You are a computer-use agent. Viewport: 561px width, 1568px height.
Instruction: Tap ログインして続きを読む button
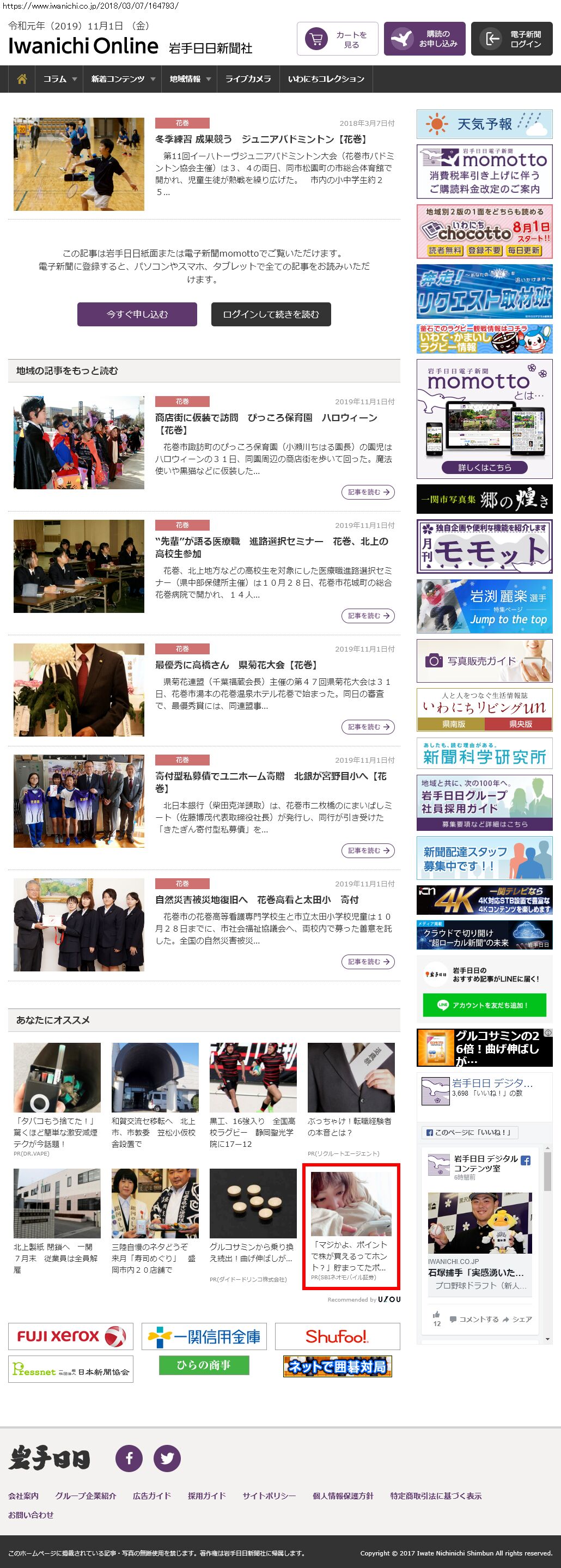tap(271, 314)
